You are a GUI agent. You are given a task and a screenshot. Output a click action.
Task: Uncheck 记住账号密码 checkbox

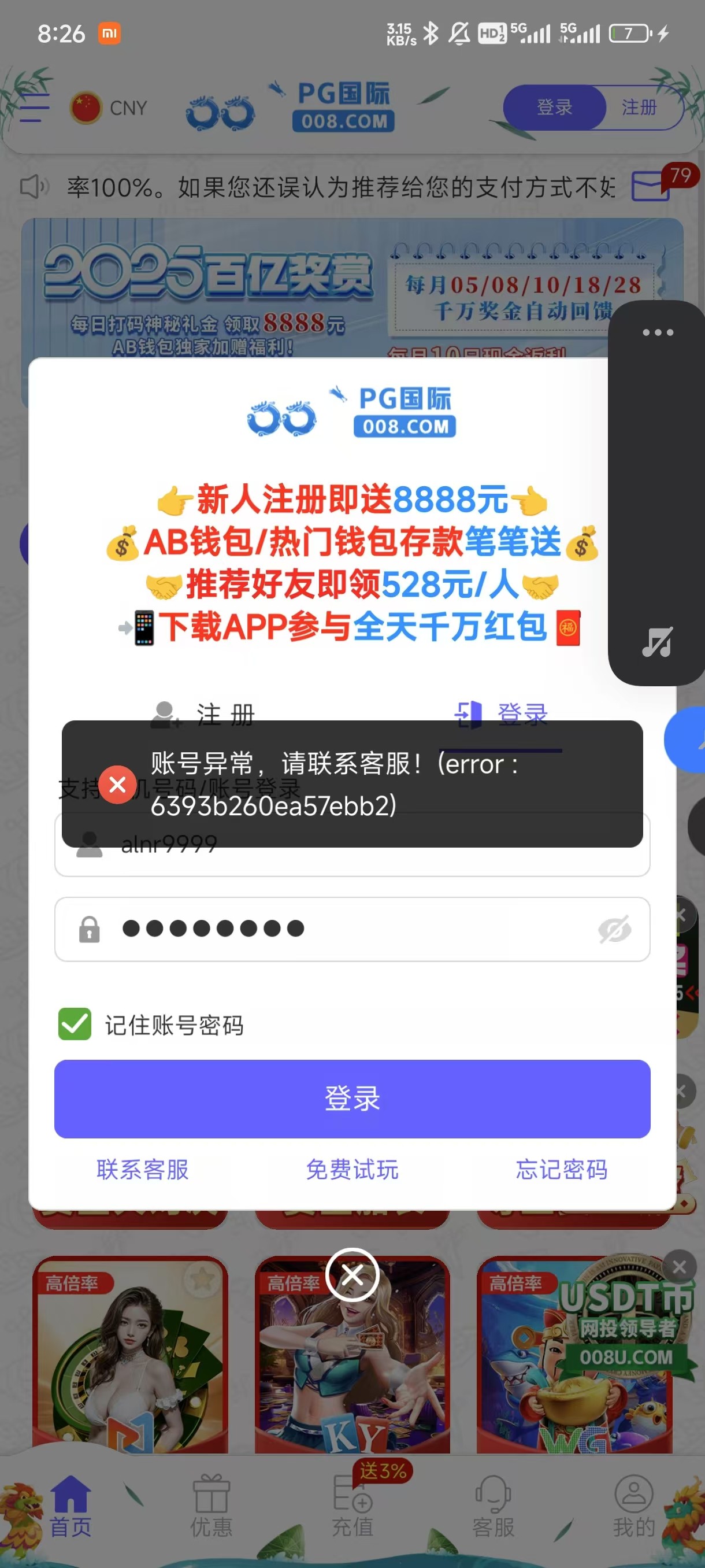75,1024
